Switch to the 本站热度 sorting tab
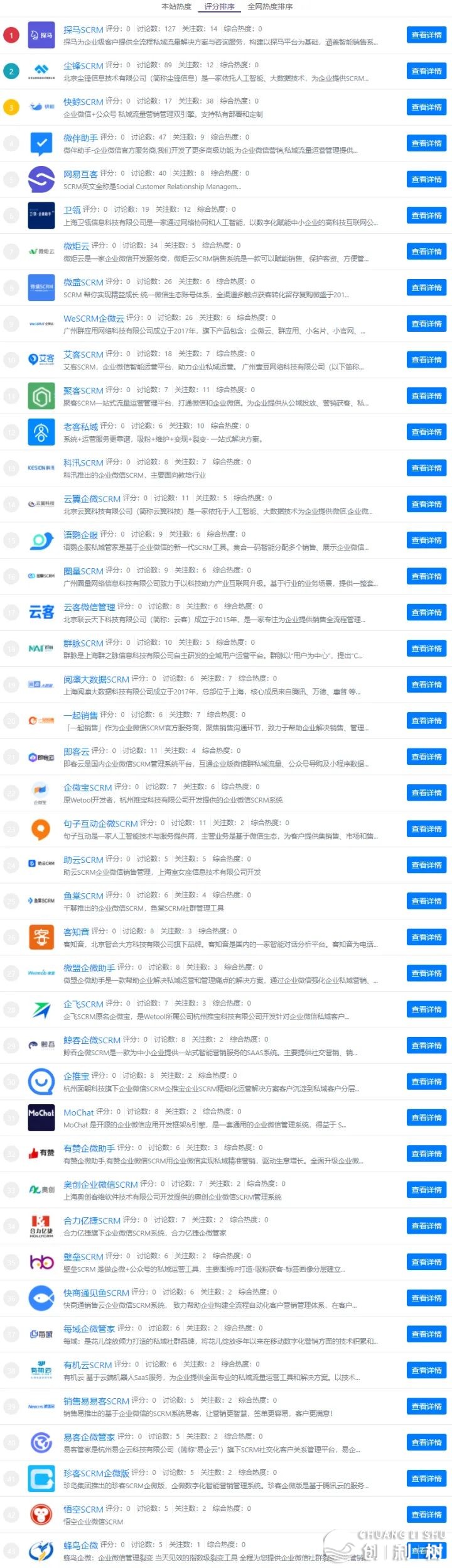 (x=176, y=6)
